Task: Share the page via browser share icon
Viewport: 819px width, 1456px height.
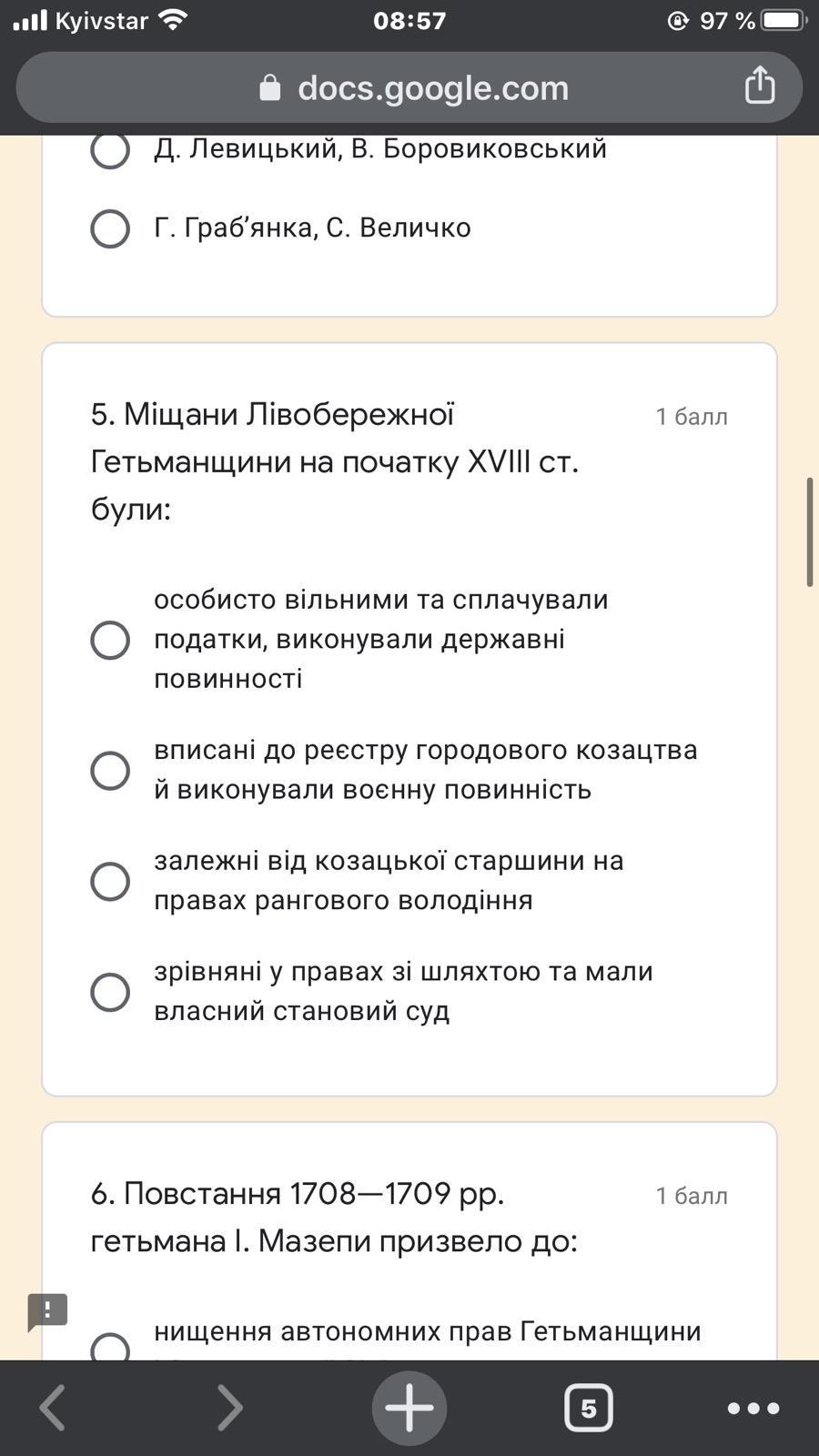Action: click(760, 86)
